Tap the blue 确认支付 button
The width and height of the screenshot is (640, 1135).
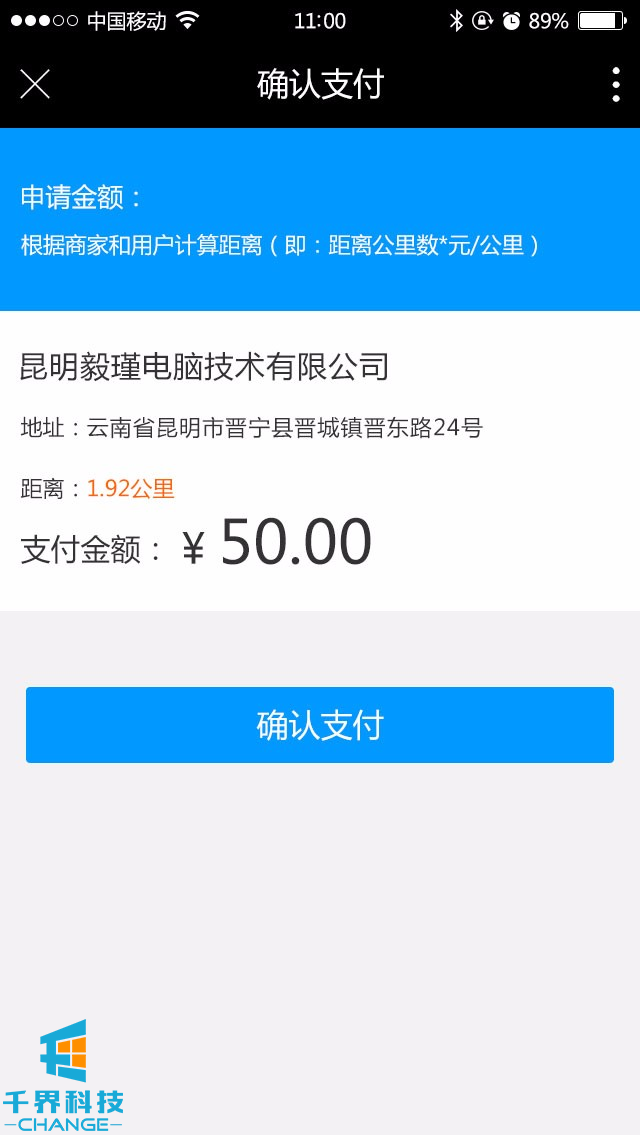coord(320,725)
